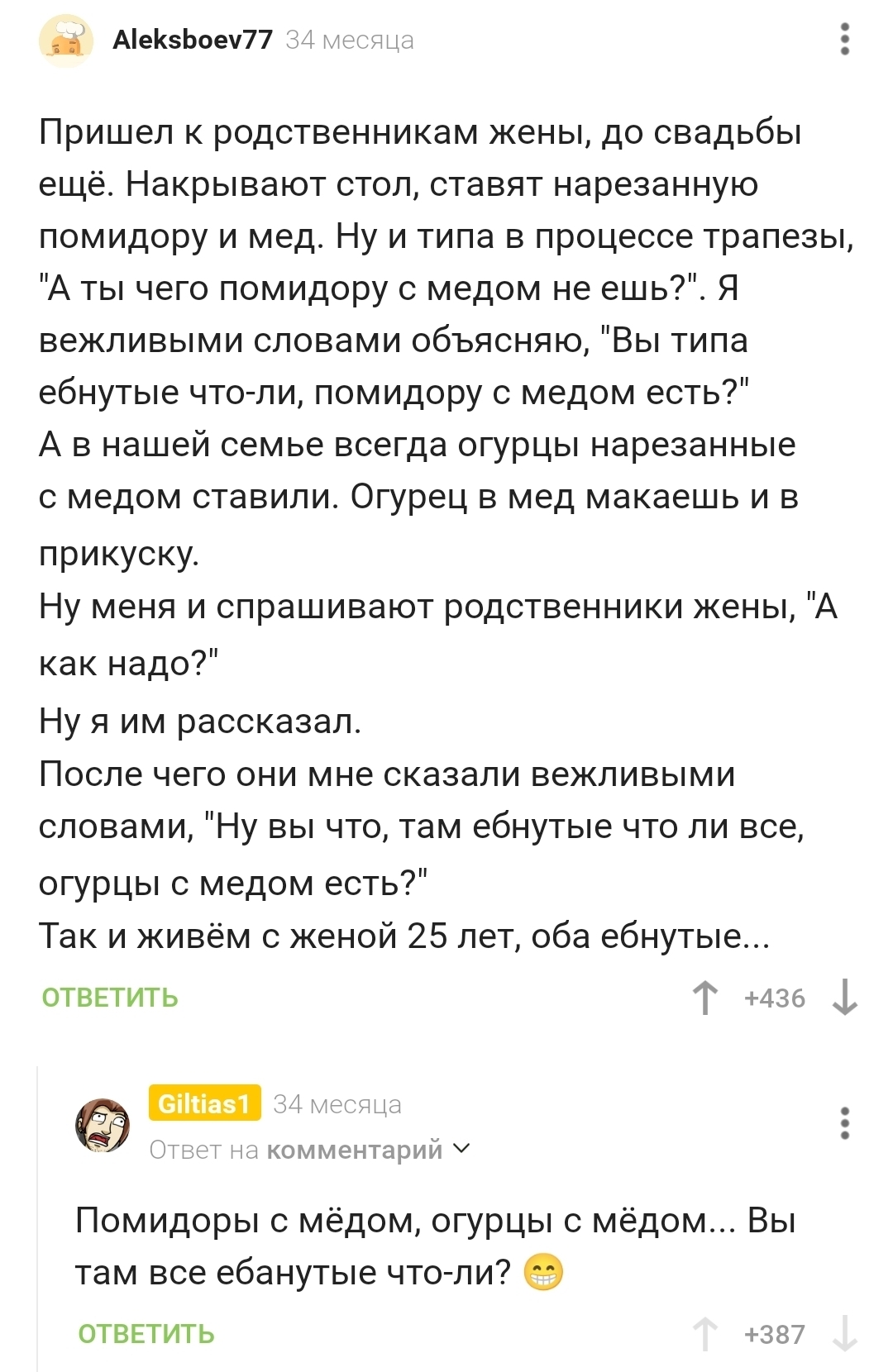This screenshot has width=893, height=1372.
Task: Downvote Giltias1's comment
Action: click(x=844, y=1334)
